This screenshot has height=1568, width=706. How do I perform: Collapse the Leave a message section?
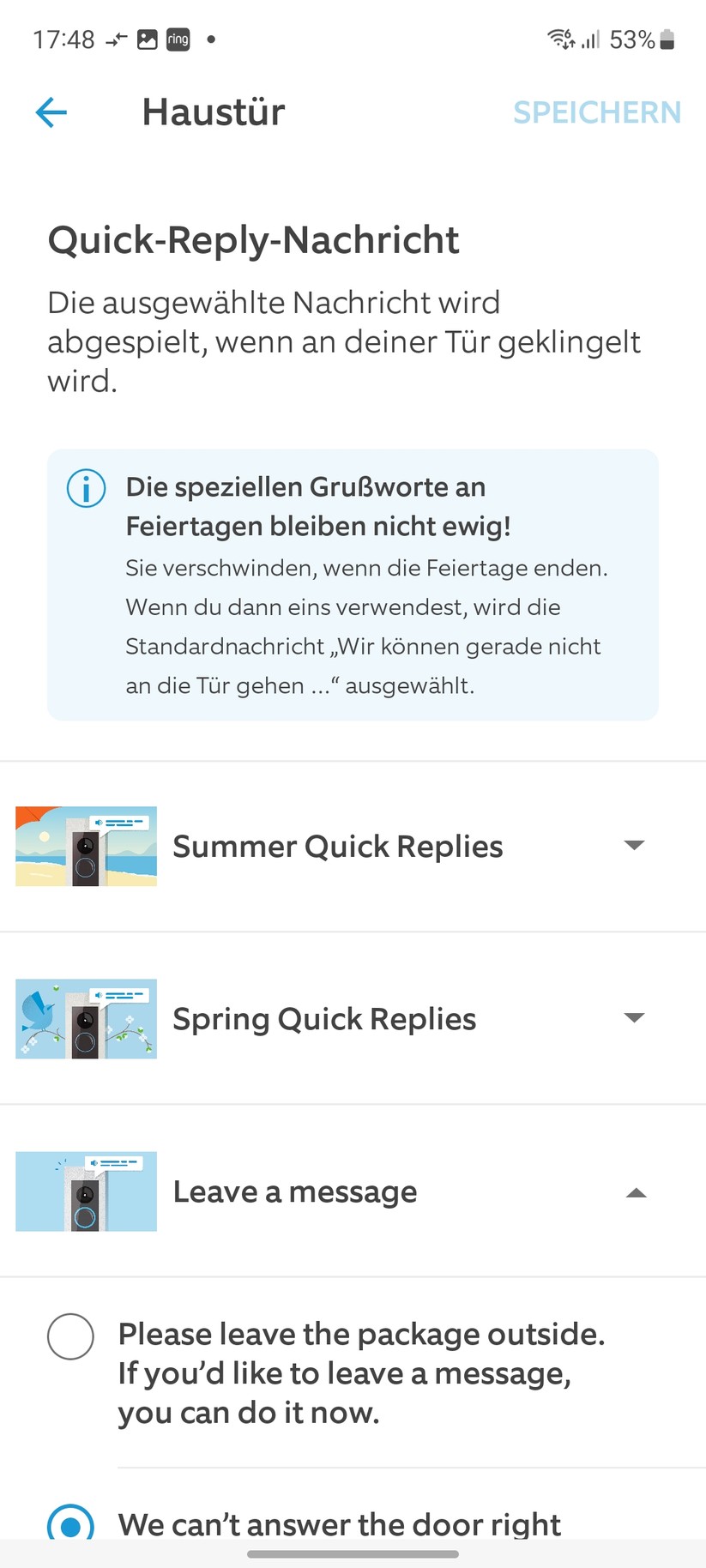tap(635, 1192)
